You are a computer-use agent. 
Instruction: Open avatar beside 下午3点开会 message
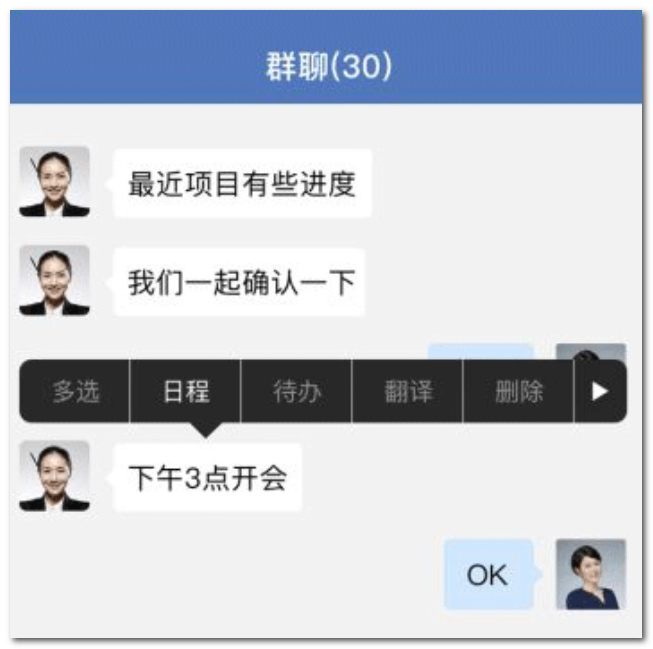(54, 476)
